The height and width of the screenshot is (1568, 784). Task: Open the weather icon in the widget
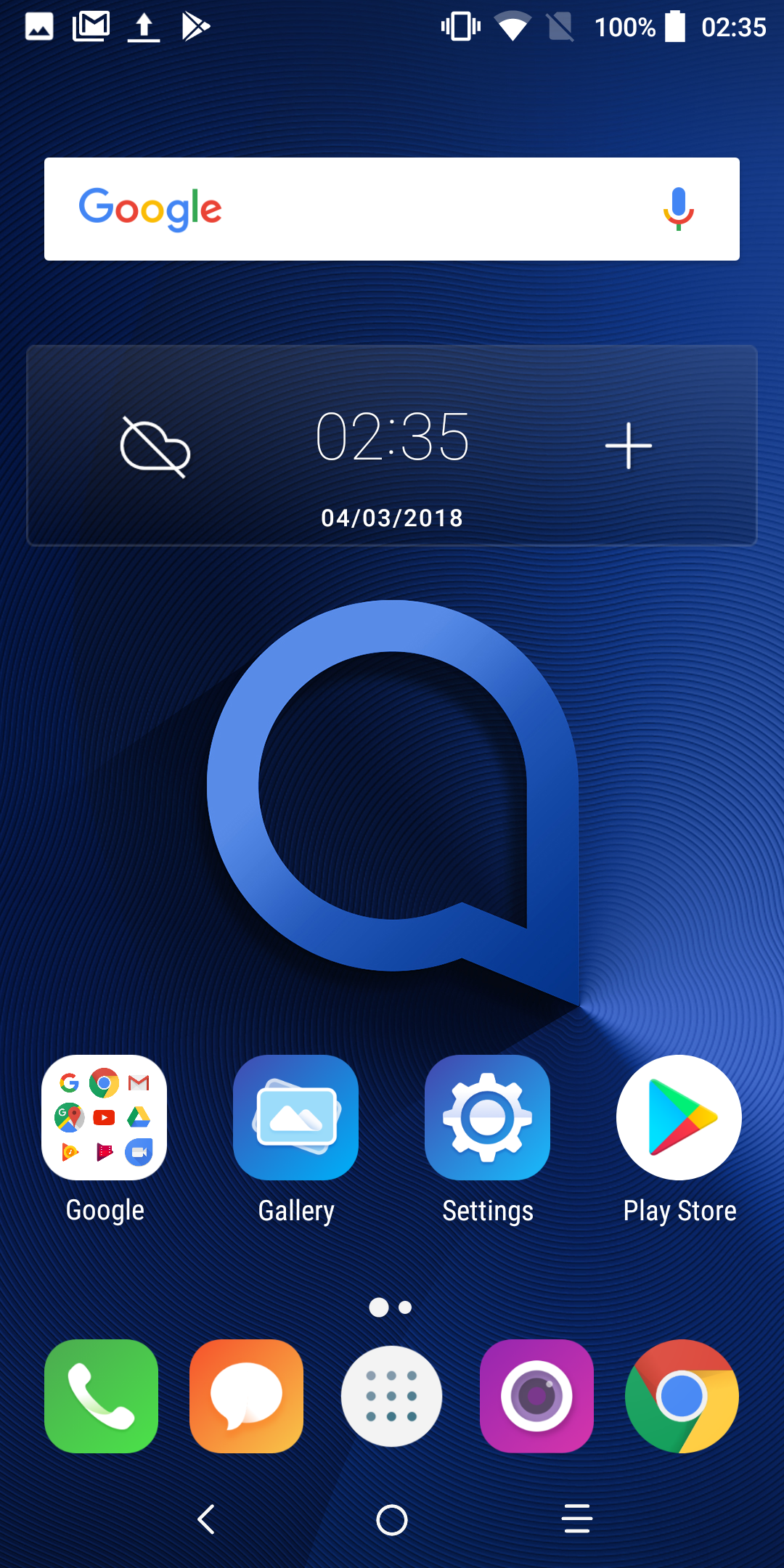155,446
